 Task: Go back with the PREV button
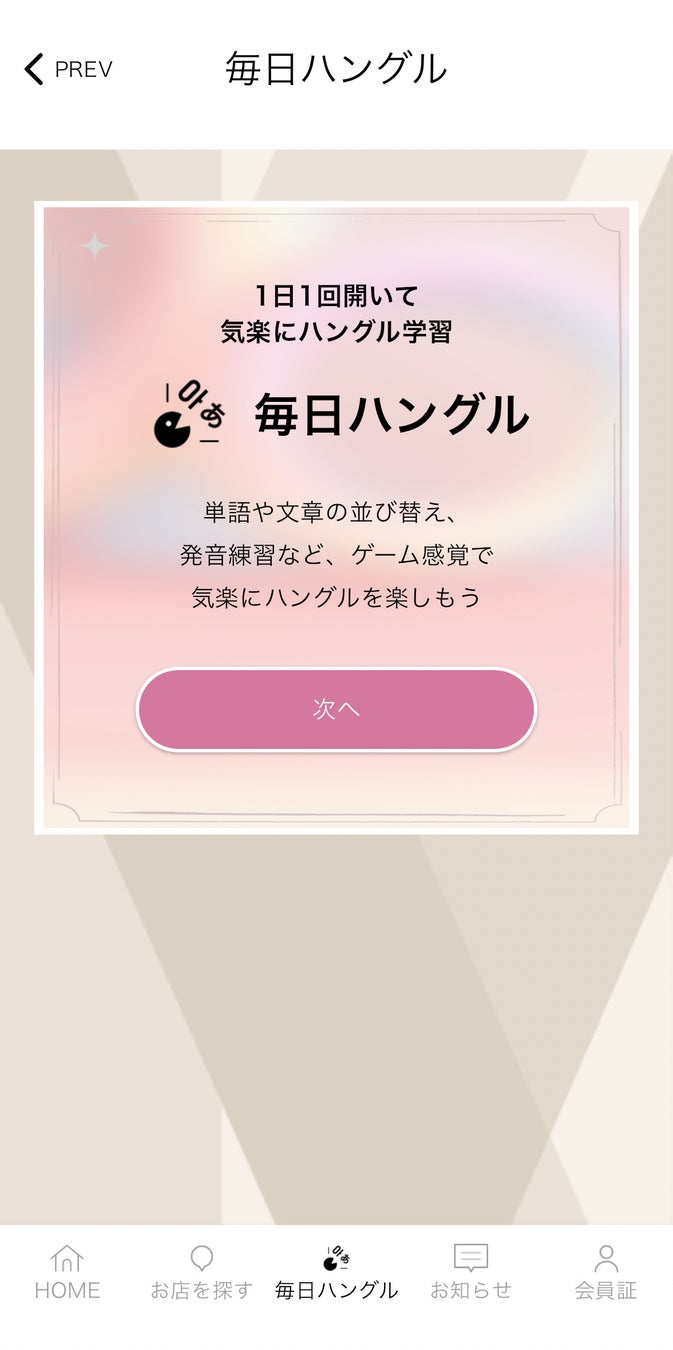tap(68, 69)
